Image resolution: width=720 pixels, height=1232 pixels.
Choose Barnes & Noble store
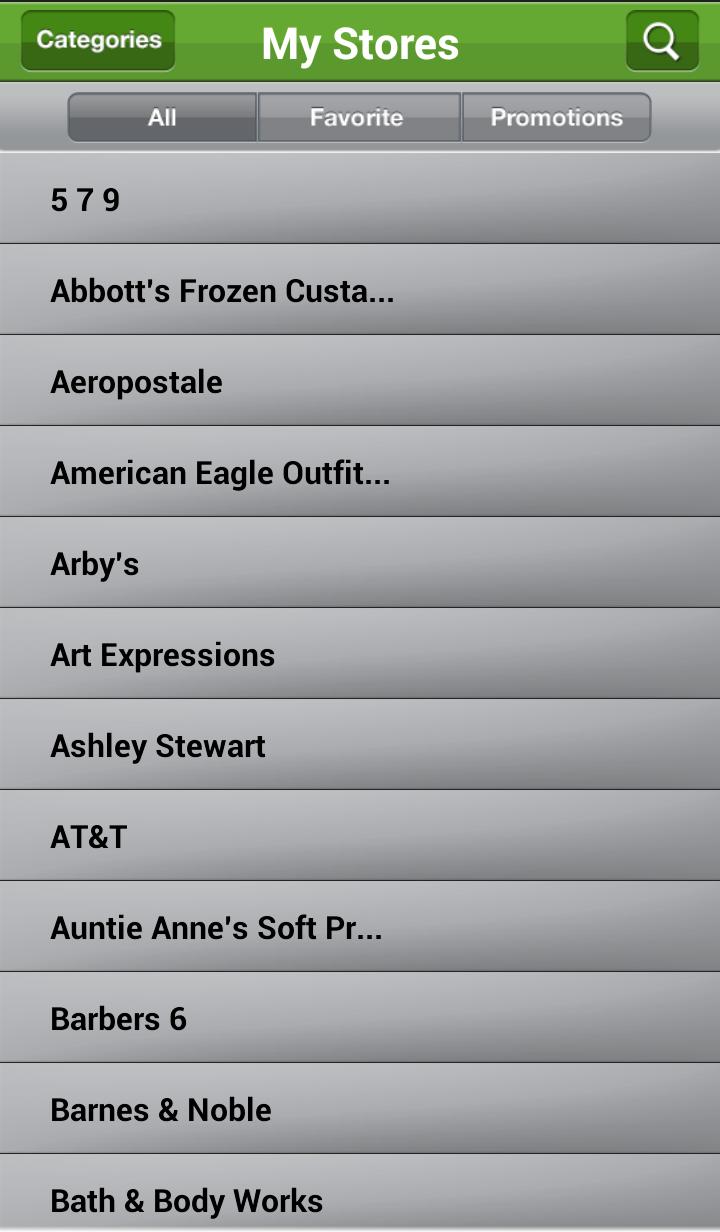coord(360,1110)
